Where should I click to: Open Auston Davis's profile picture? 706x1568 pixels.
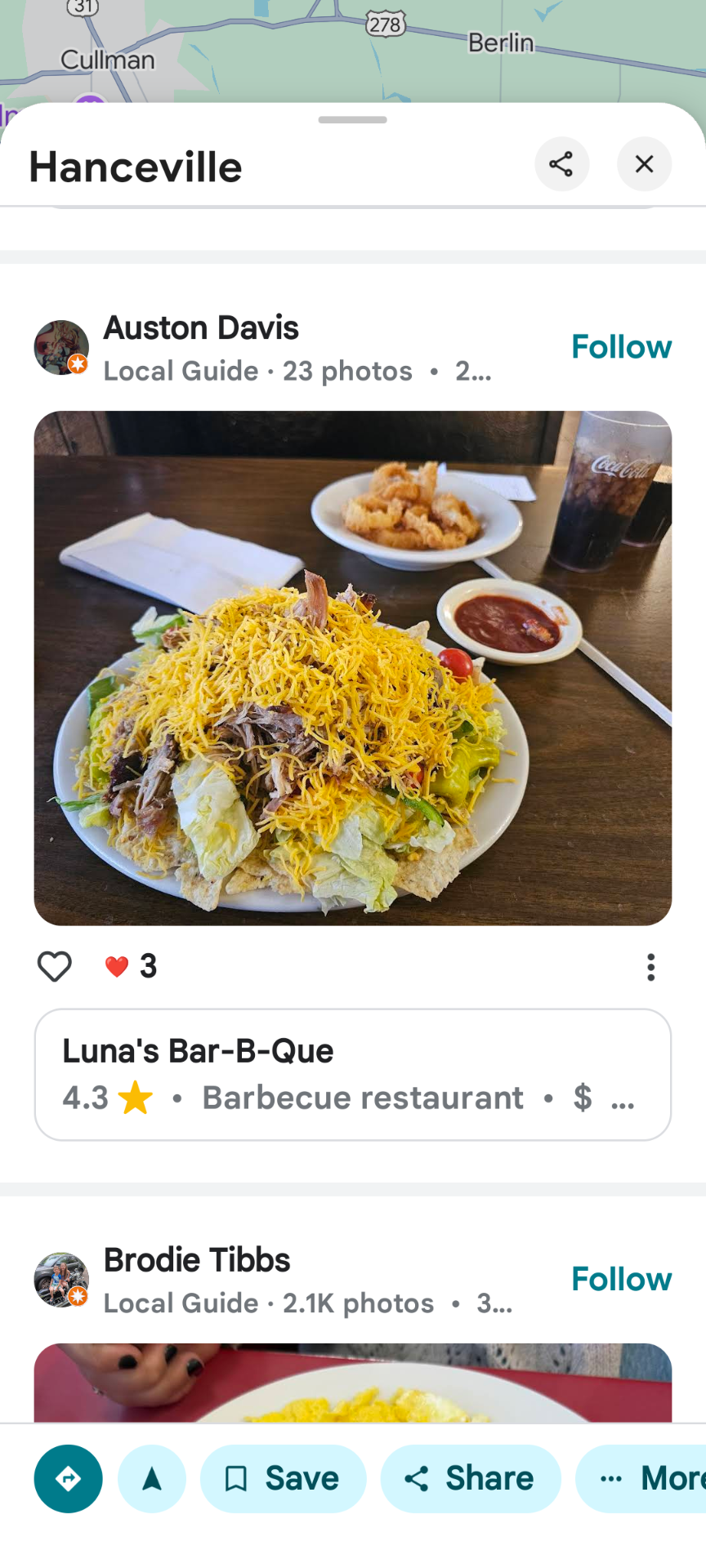pos(61,347)
